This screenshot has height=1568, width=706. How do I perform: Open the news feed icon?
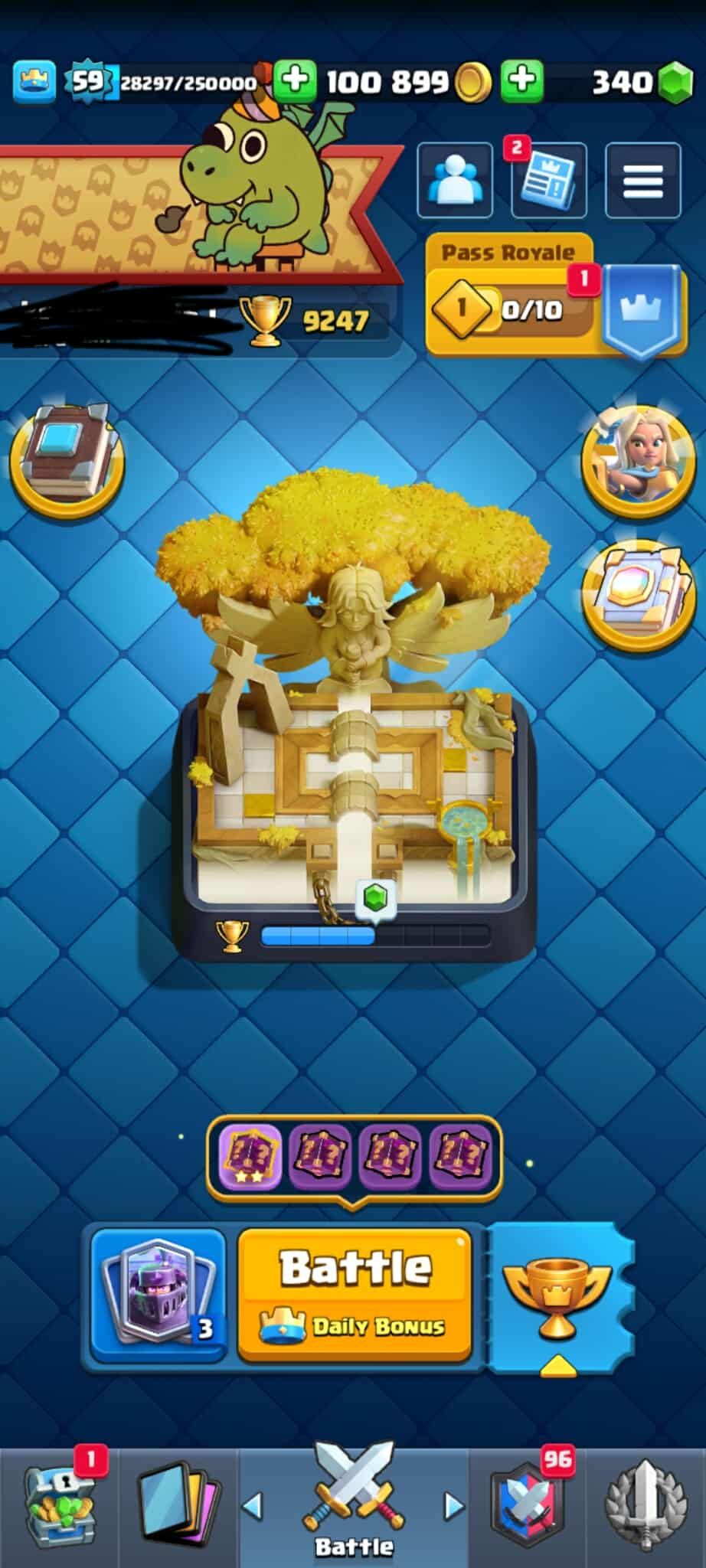(548, 181)
